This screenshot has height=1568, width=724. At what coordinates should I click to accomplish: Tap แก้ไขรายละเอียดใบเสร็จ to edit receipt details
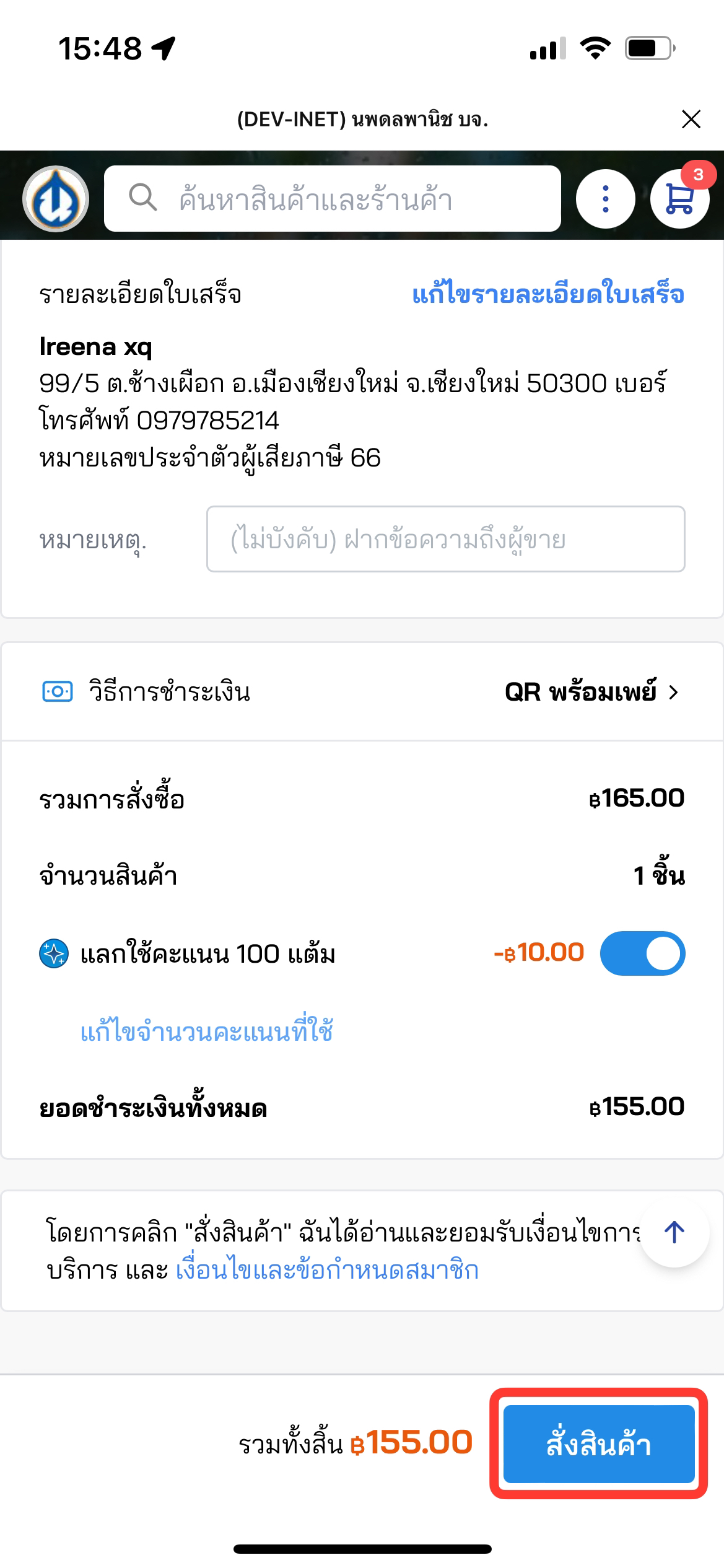click(x=547, y=294)
